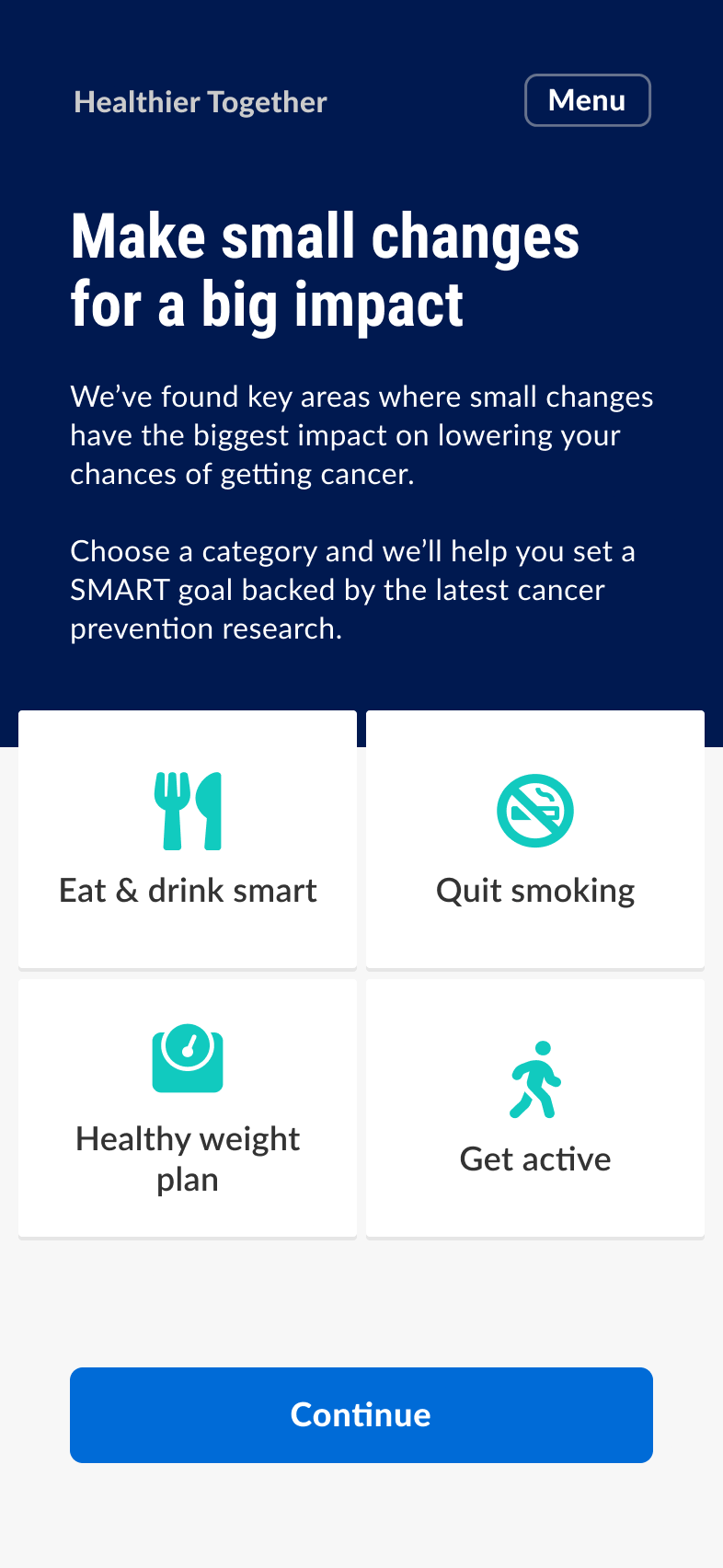The width and height of the screenshot is (723, 1568).
Task: Select the Get active figure icon
Action: click(x=534, y=1078)
